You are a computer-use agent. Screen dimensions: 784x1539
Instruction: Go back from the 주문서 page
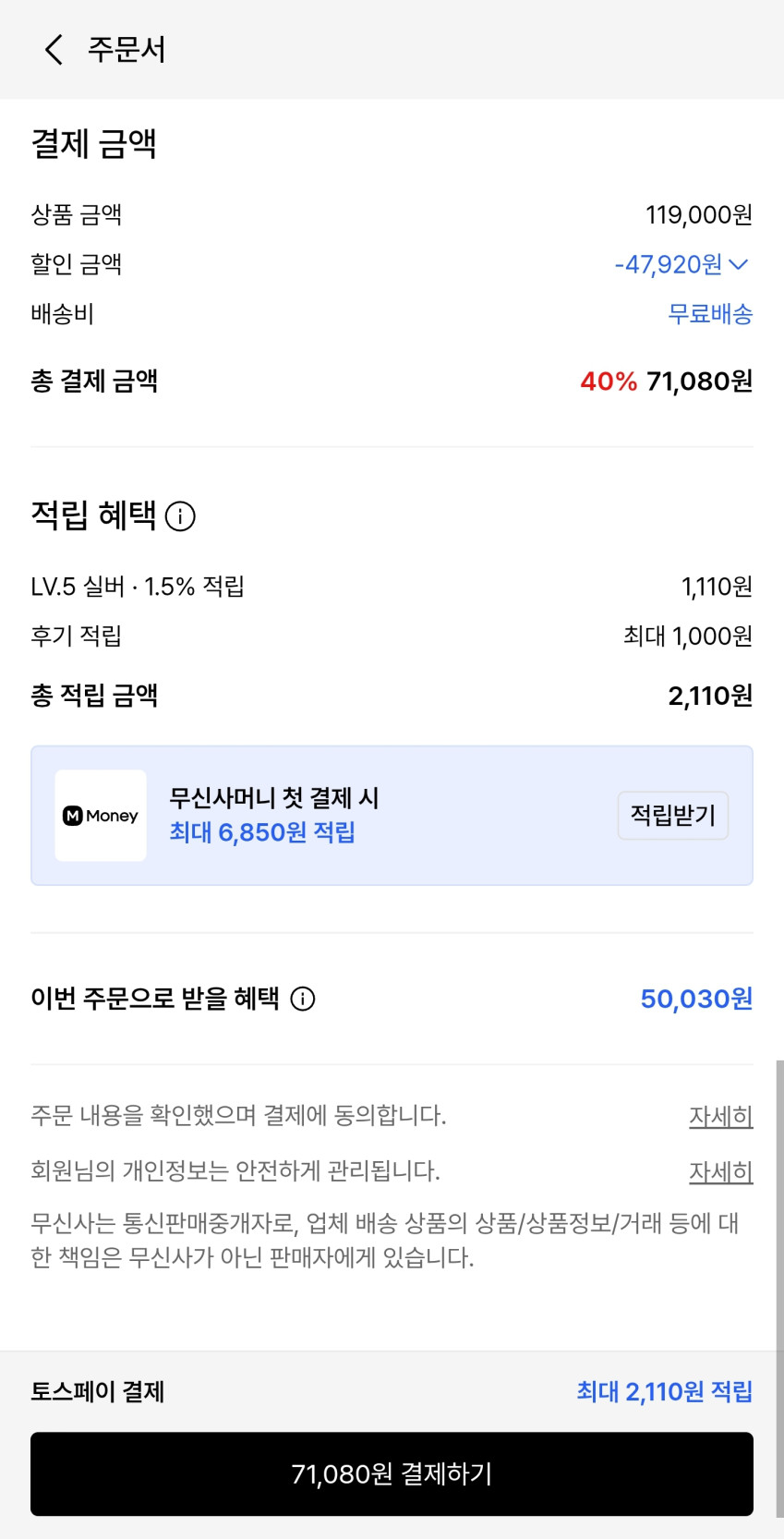tap(54, 50)
